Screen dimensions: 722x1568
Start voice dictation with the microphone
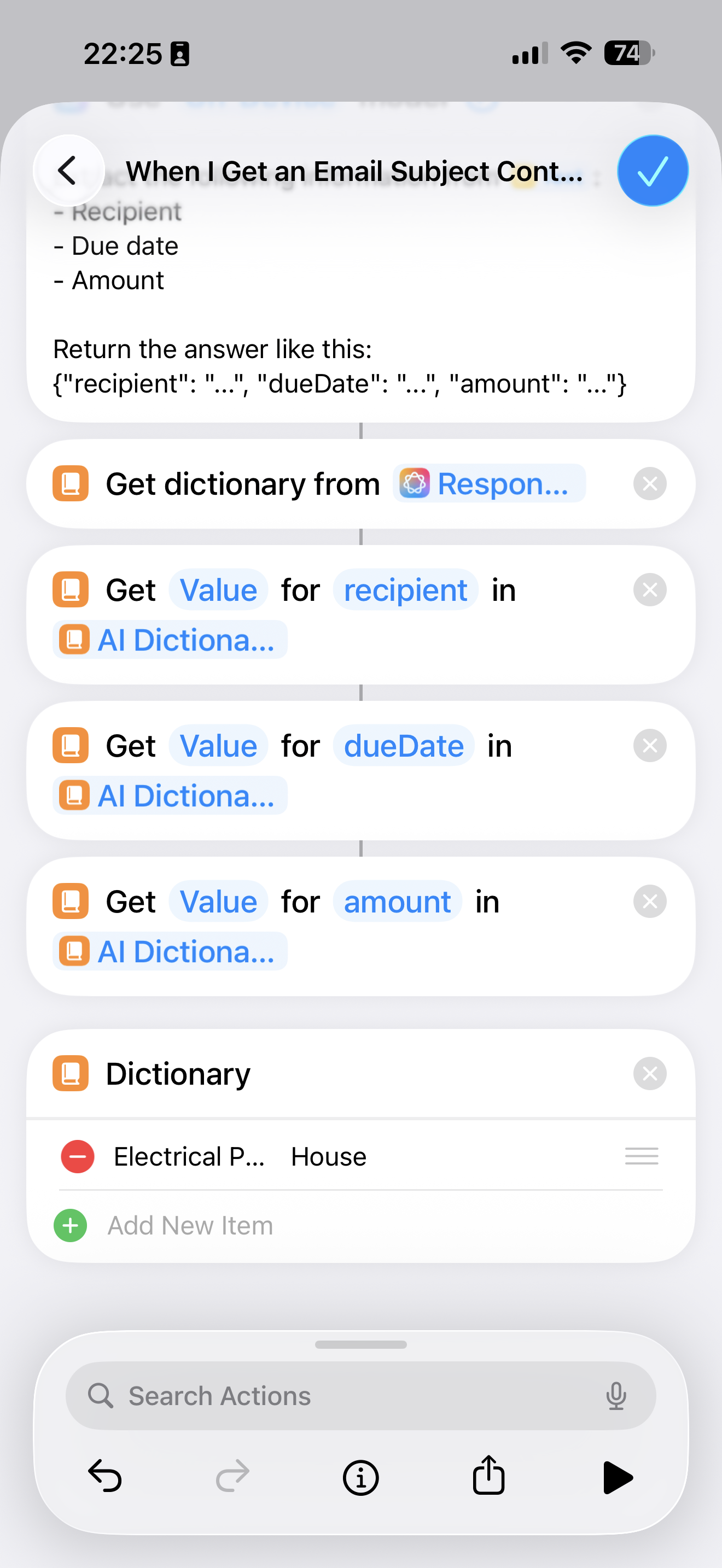(x=616, y=1396)
